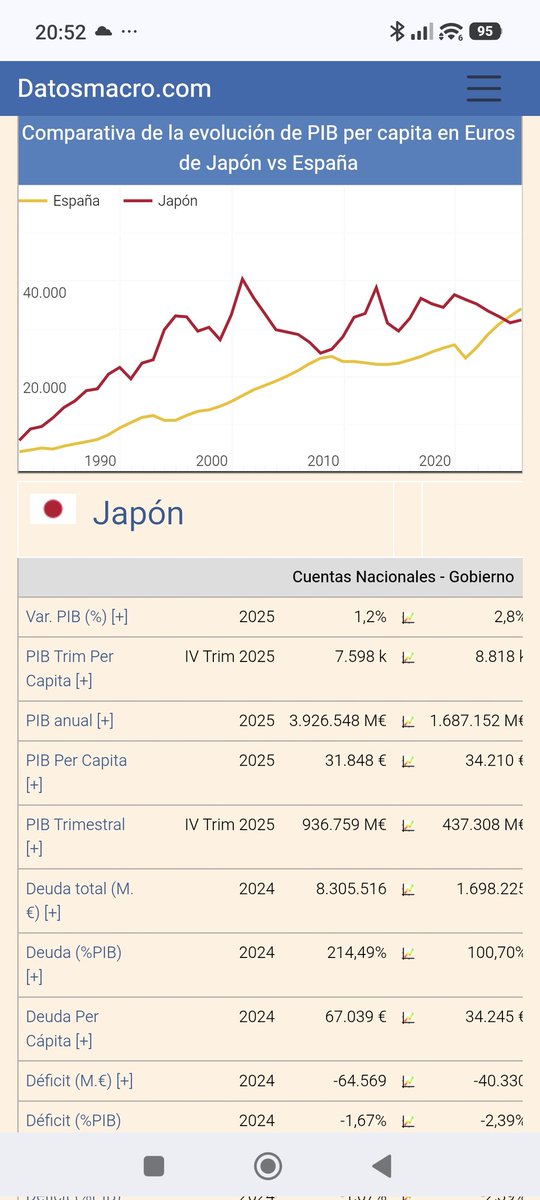Tap the chart icon beside PIB Per Capita 31.848 €
The image size is (540, 1200).
pyautogui.click(x=408, y=762)
